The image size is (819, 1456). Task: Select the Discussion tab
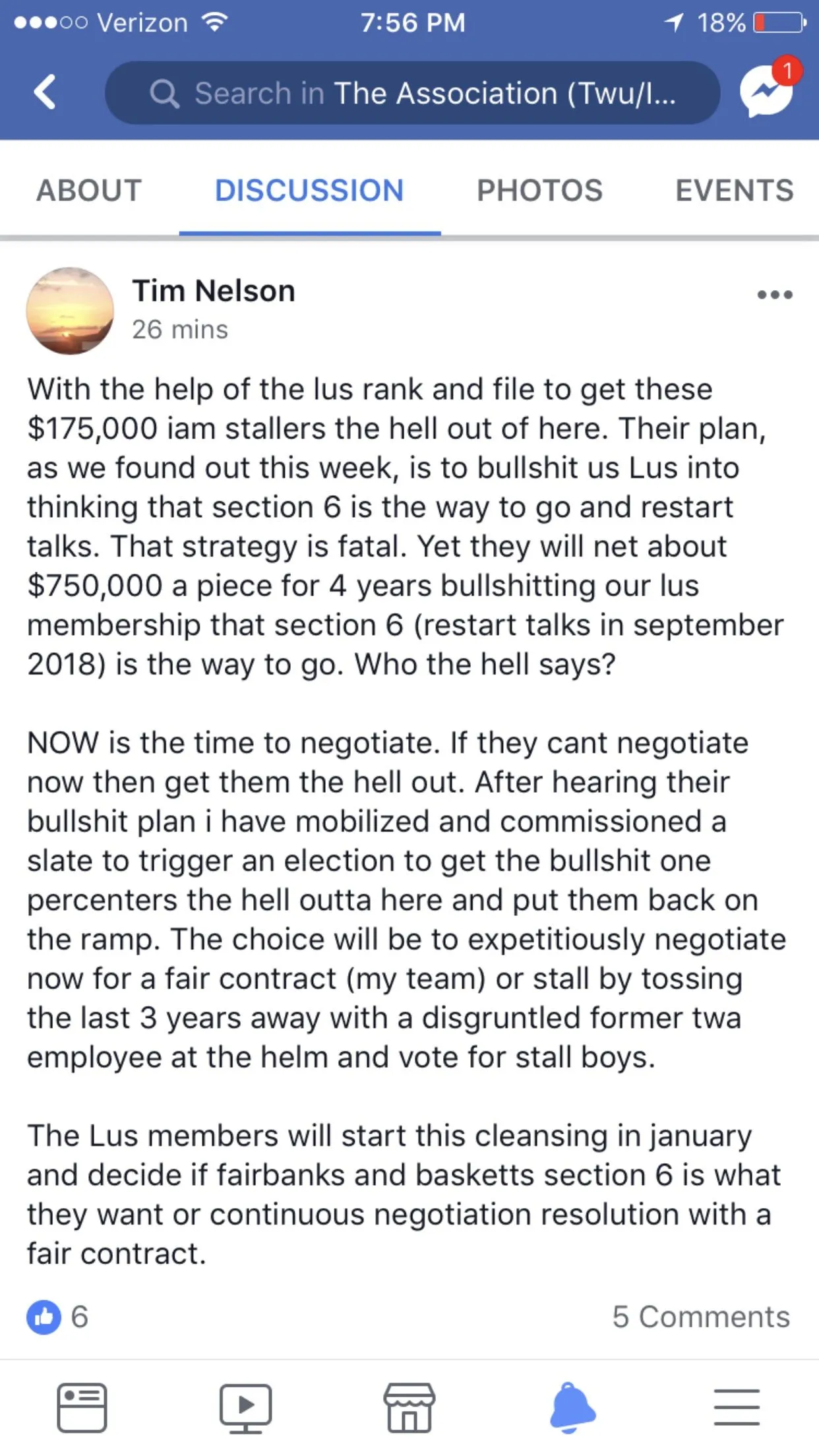(309, 191)
